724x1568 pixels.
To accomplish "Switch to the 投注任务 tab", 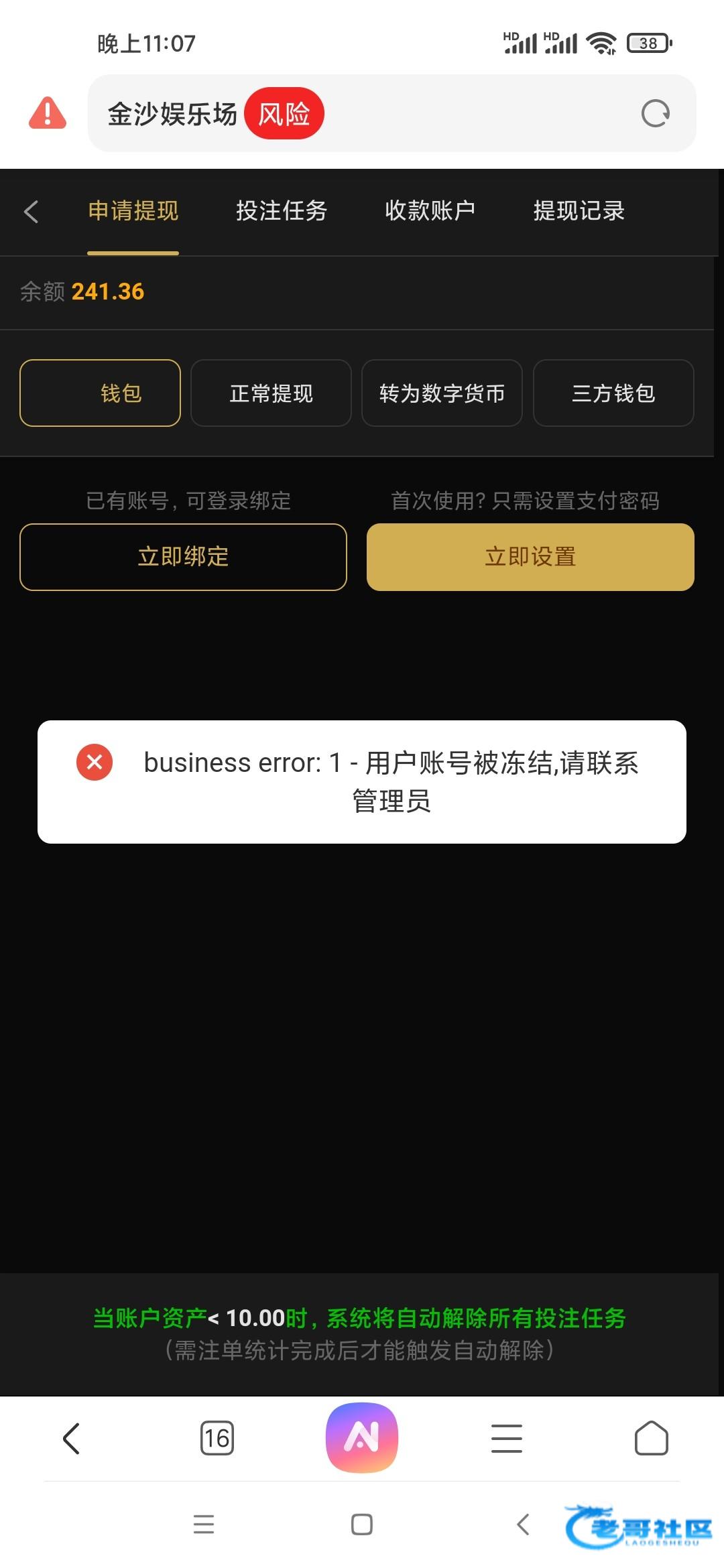I will coord(282,211).
